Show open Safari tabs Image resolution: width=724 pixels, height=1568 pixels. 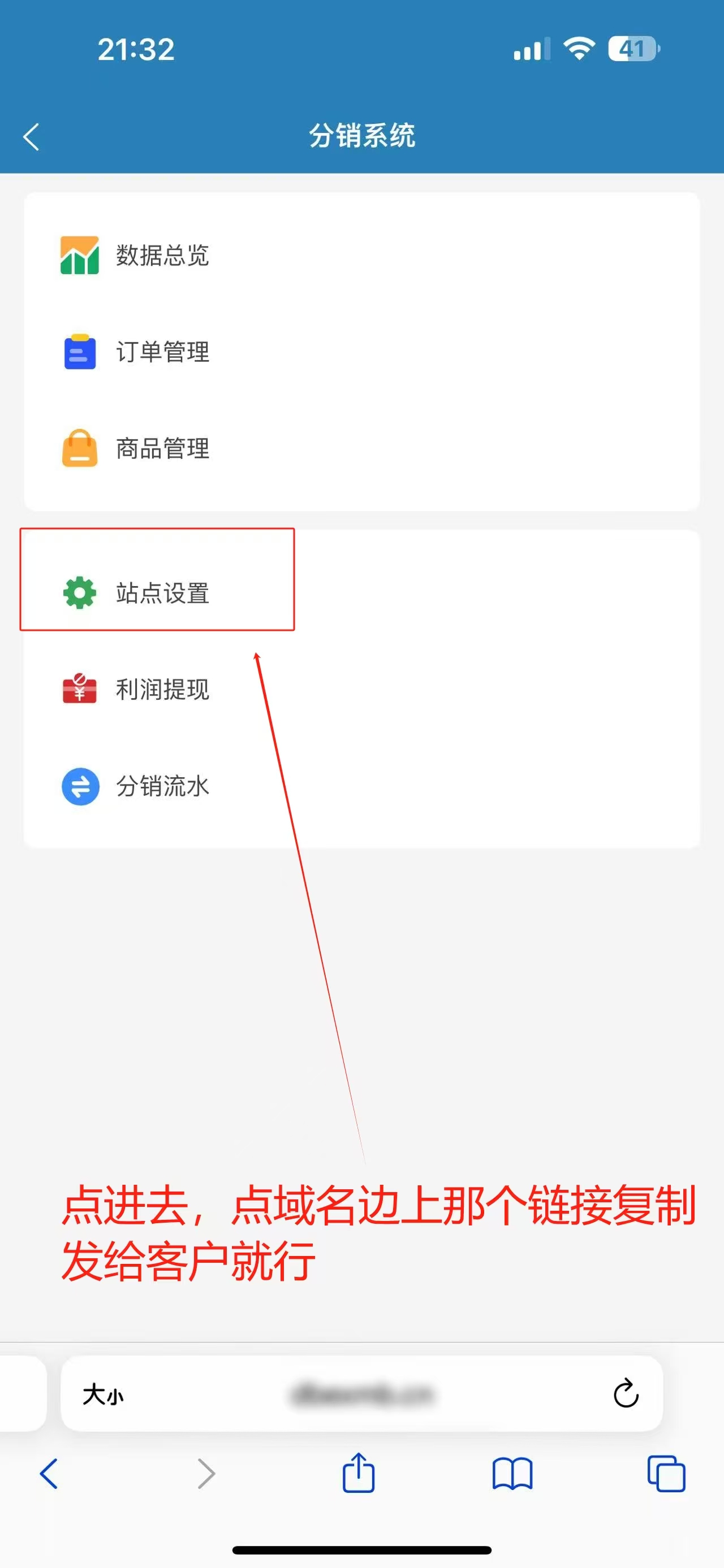click(666, 1474)
